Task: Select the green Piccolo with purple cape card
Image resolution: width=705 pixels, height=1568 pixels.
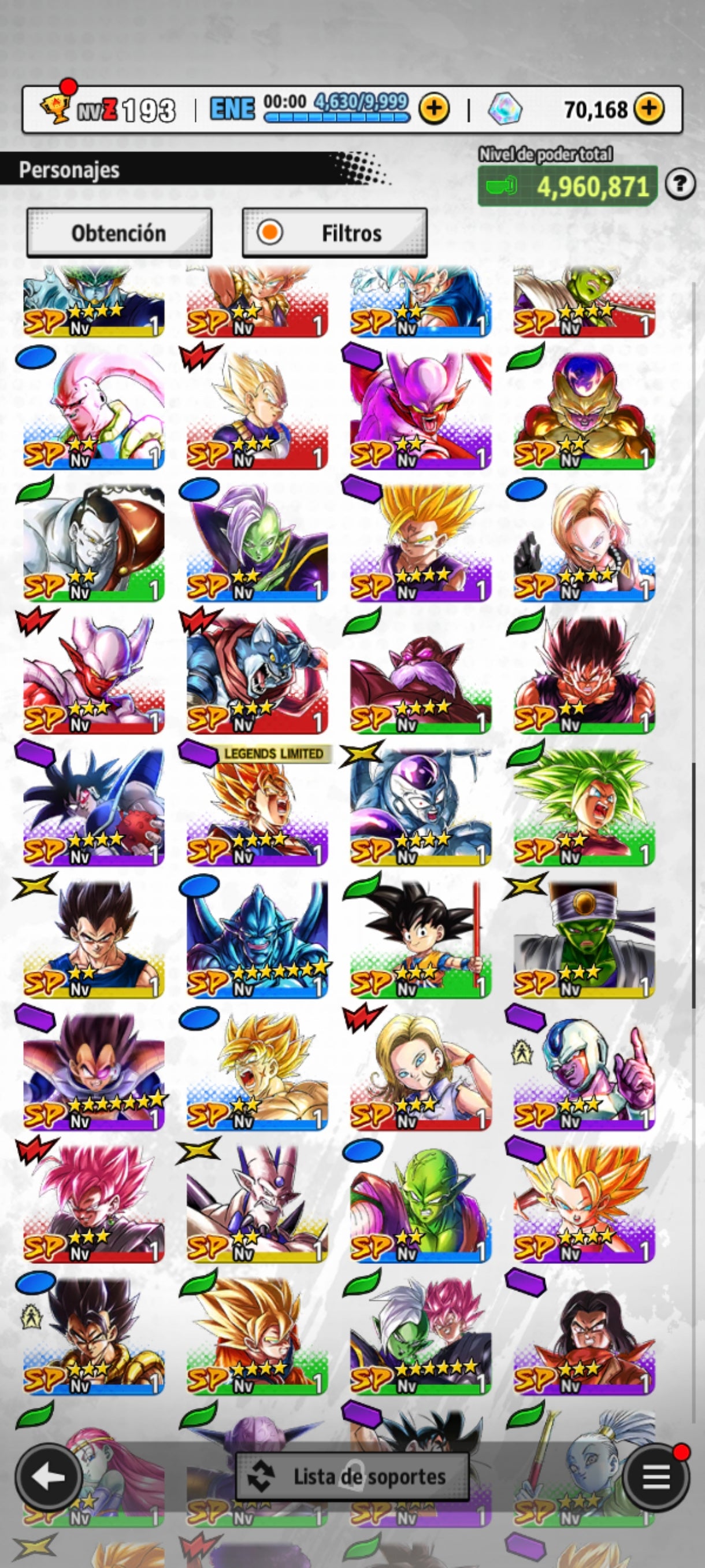Action: pos(420,1202)
